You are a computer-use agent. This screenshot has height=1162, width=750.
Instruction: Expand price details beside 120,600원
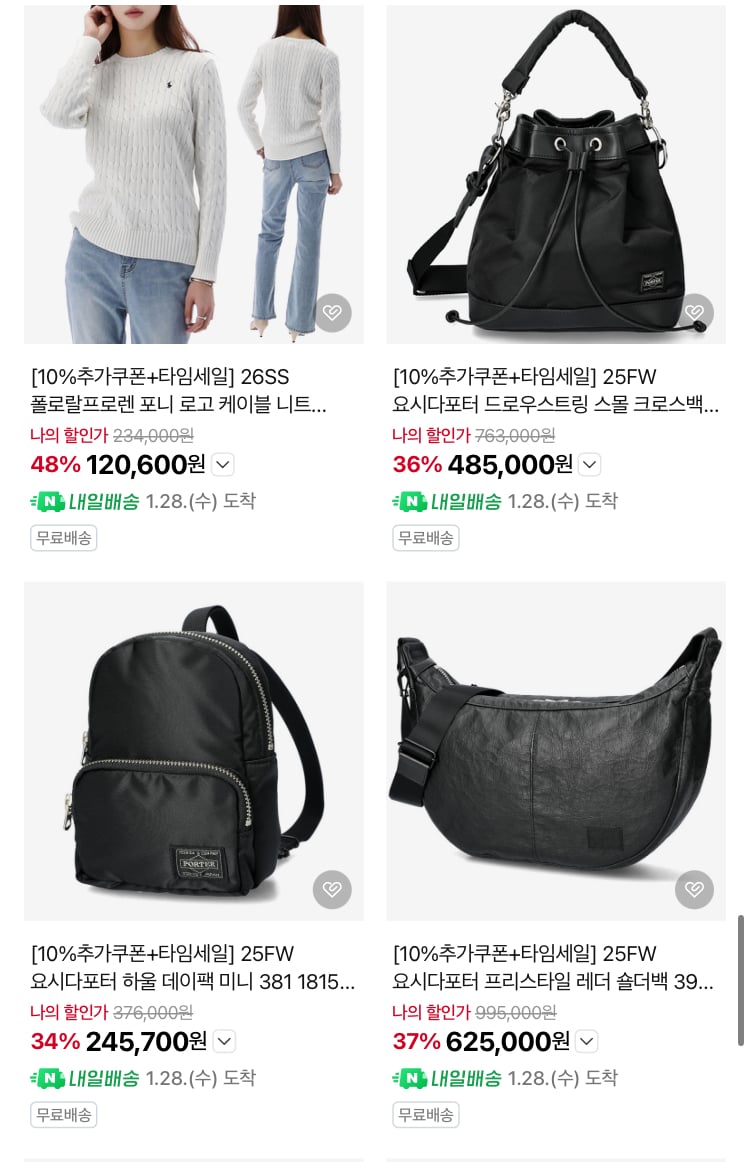223,465
